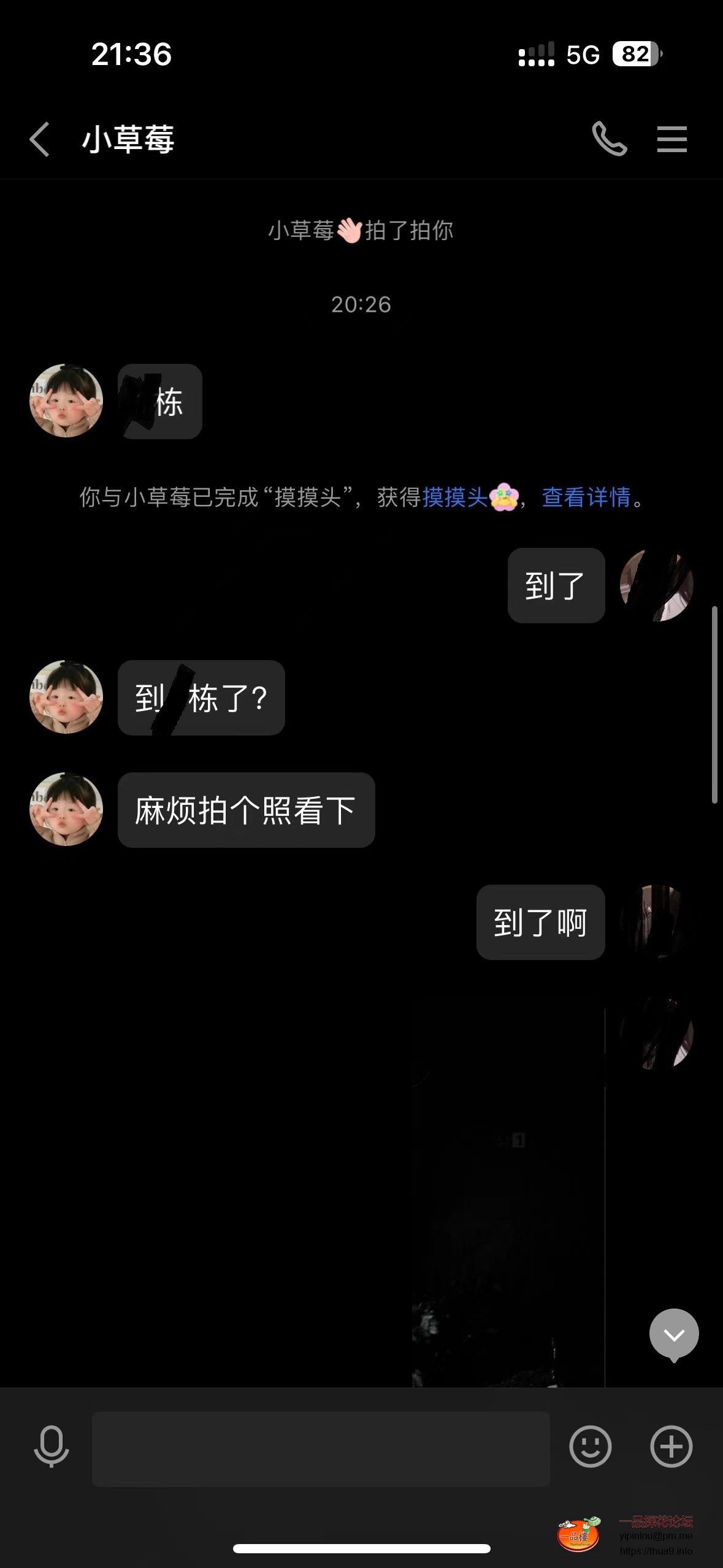Viewport: 723px width, 1568px height.
Task: Open the sent photo in the chat
Action: (x=508, y=1196)
